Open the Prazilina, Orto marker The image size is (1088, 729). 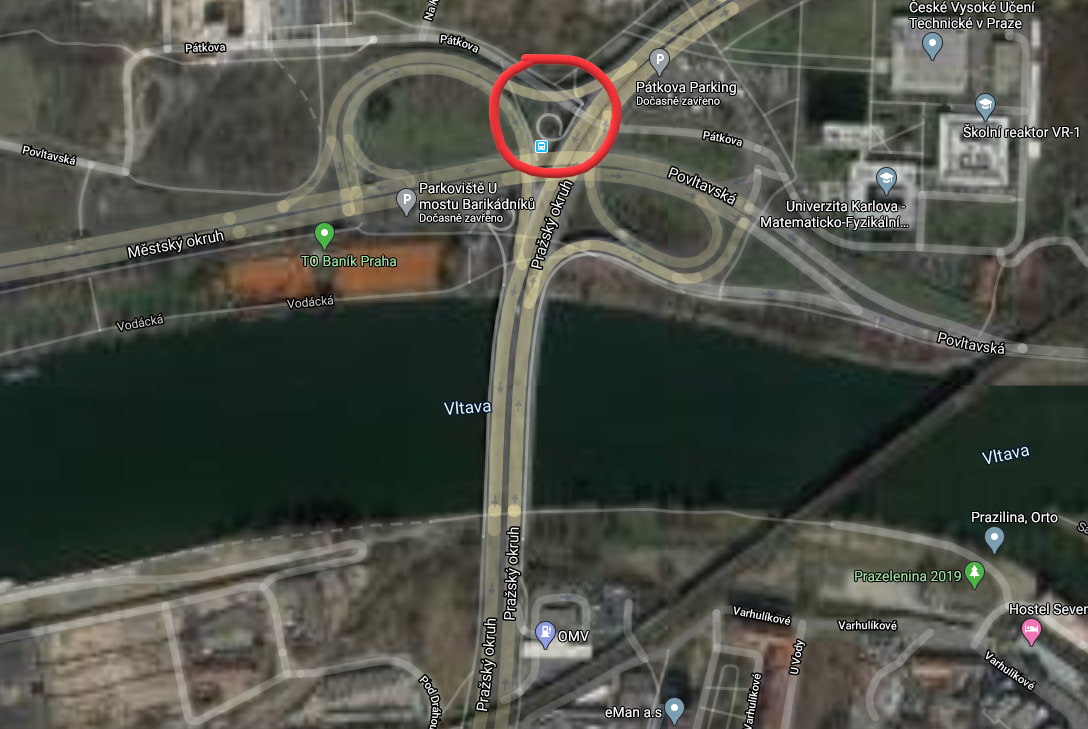pyautogui.click(x=994, y=540)
